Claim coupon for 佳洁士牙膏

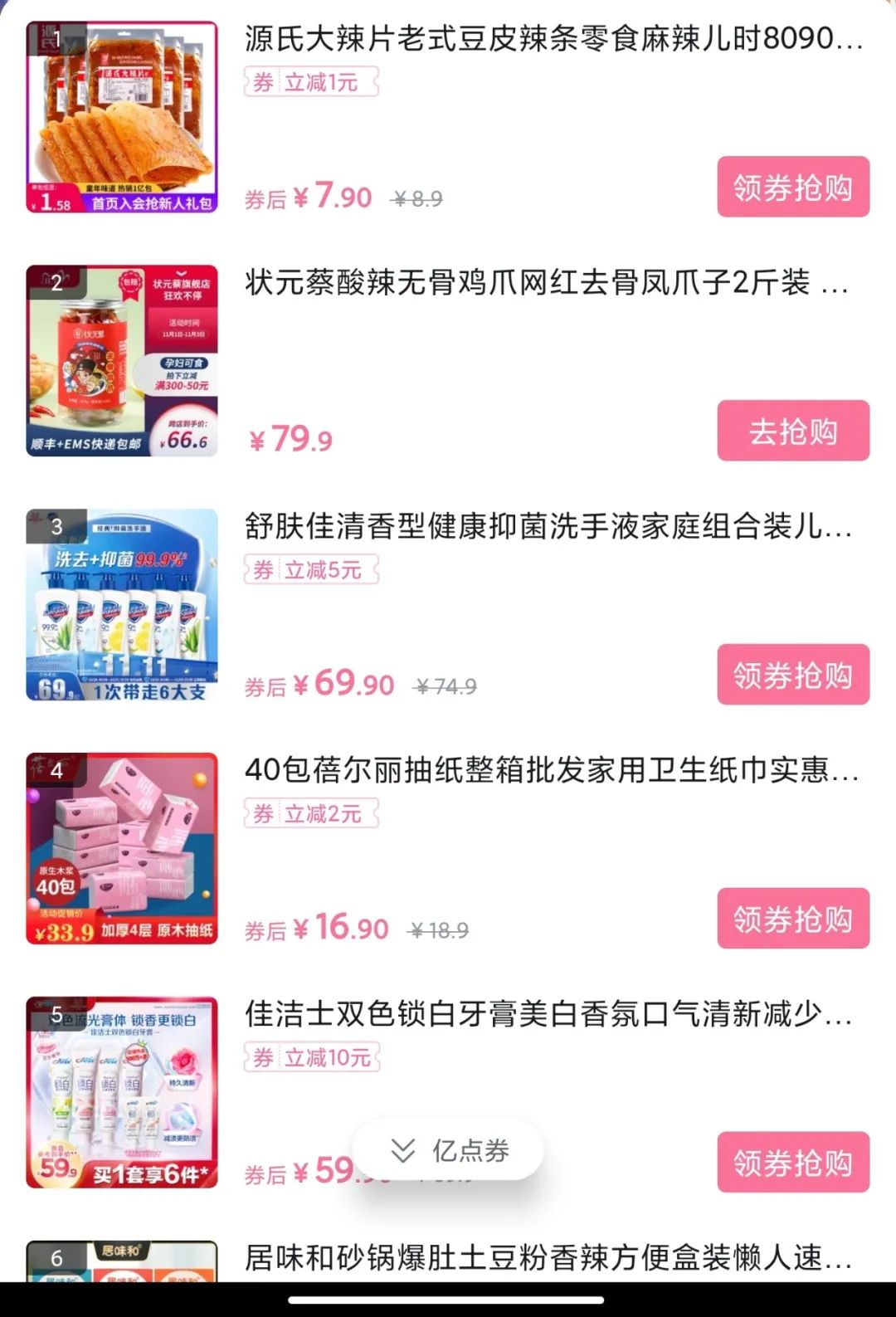coord(792,1162)
